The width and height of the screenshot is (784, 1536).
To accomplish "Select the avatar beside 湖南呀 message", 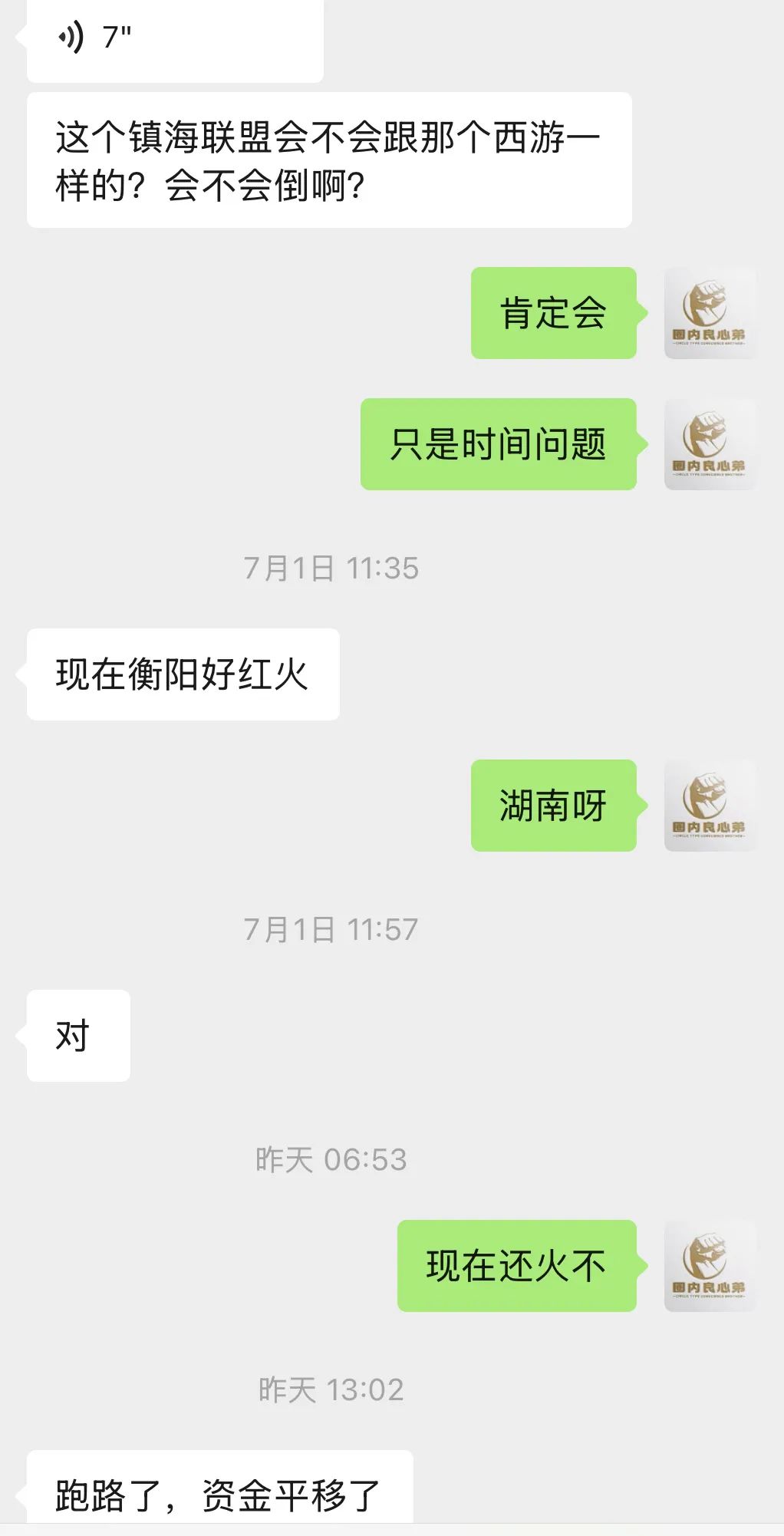I will pos(709,806).
